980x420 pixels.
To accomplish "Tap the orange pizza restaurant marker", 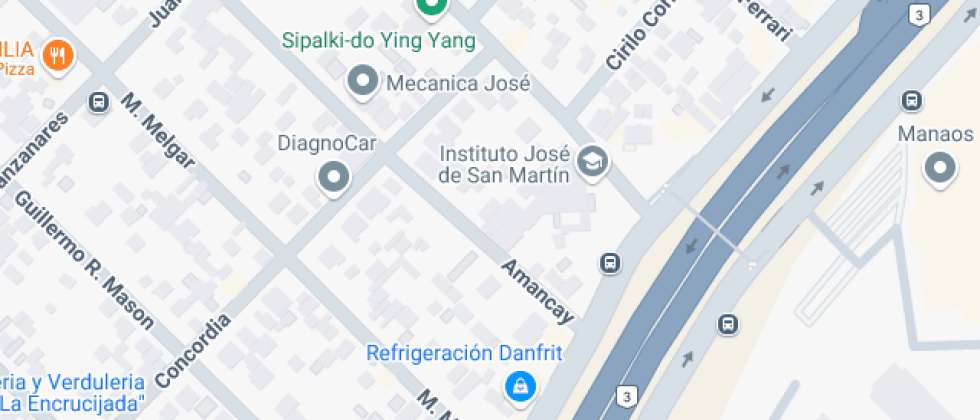I will (x=61, y=56).
